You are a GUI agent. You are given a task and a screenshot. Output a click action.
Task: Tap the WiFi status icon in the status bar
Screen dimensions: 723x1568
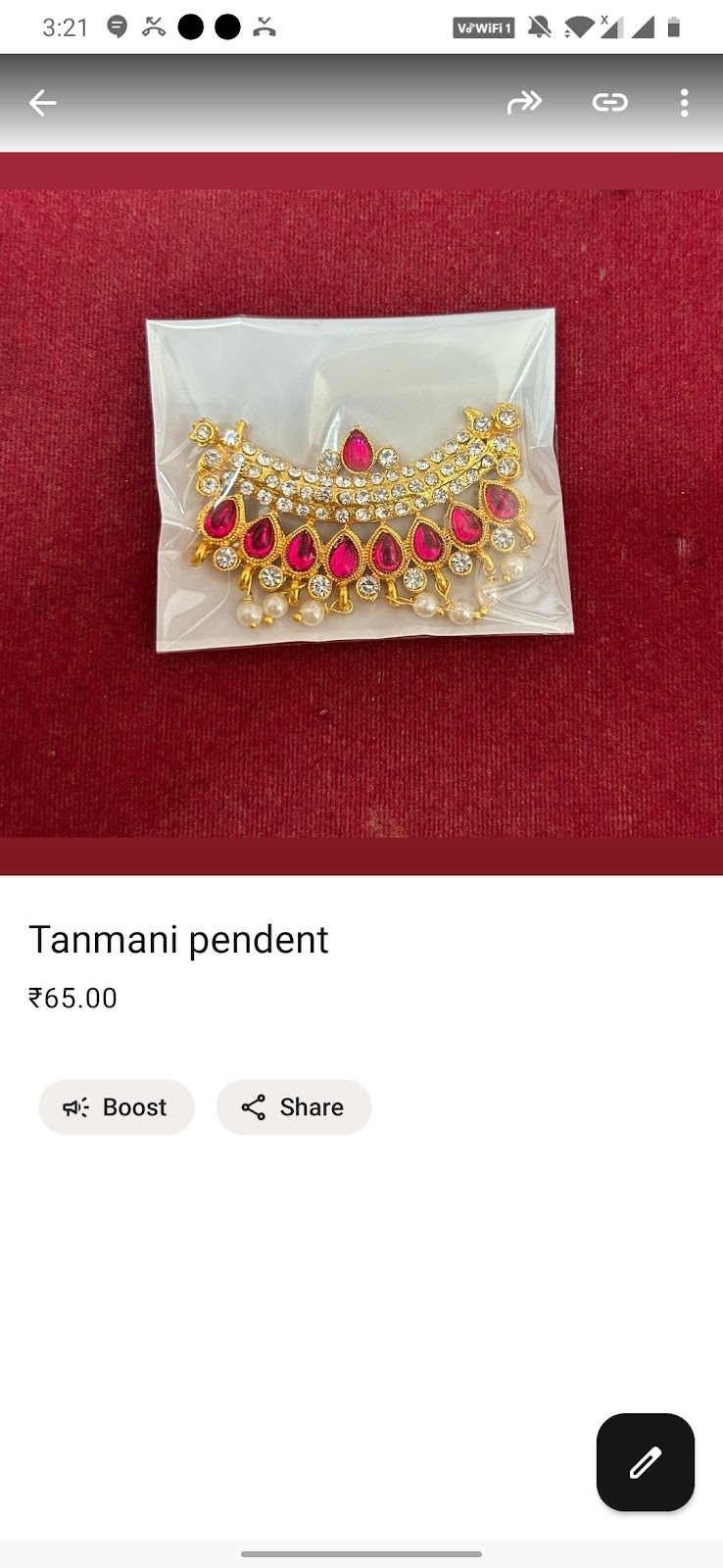pyautogui.click(x=581, y=27)
